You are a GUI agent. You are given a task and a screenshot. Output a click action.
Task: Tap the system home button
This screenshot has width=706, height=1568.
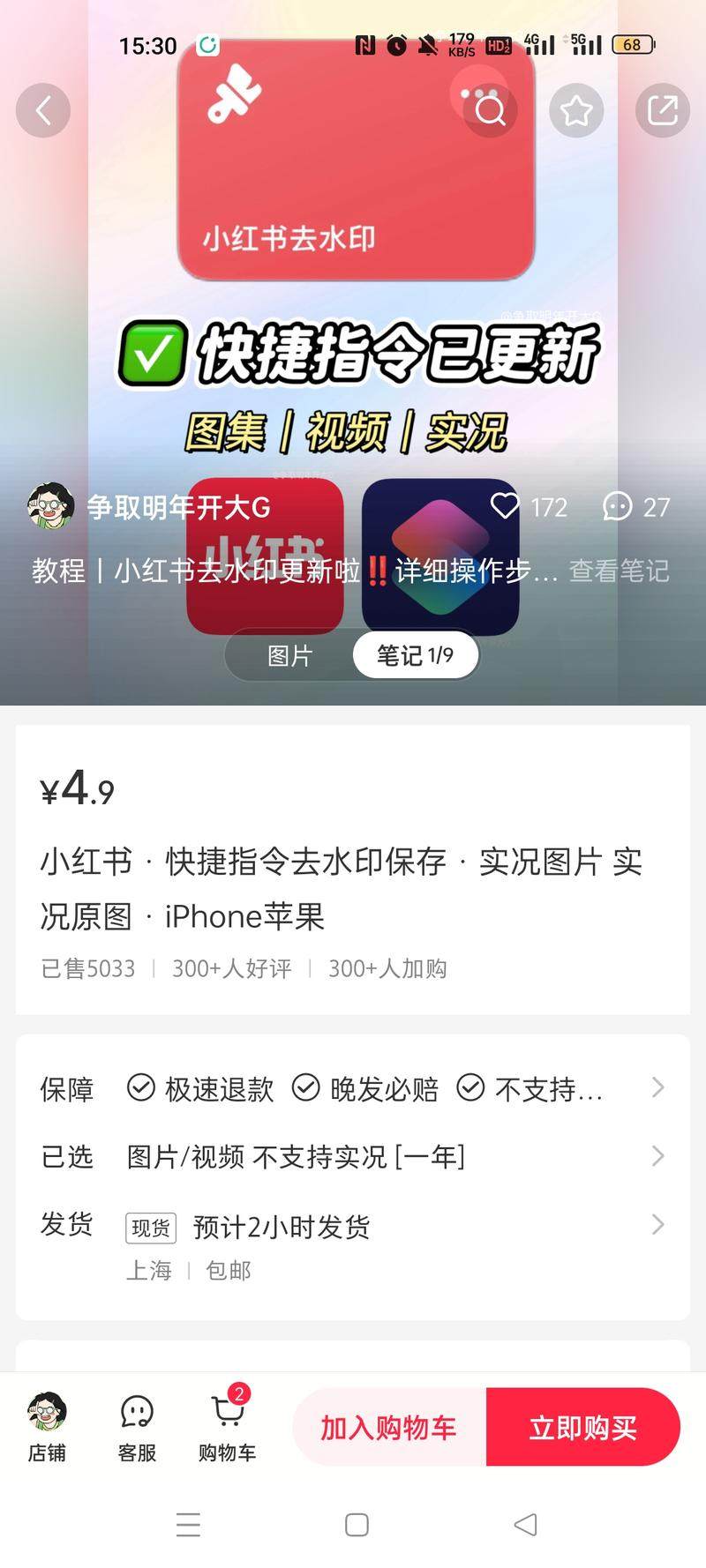point(357,1525)
